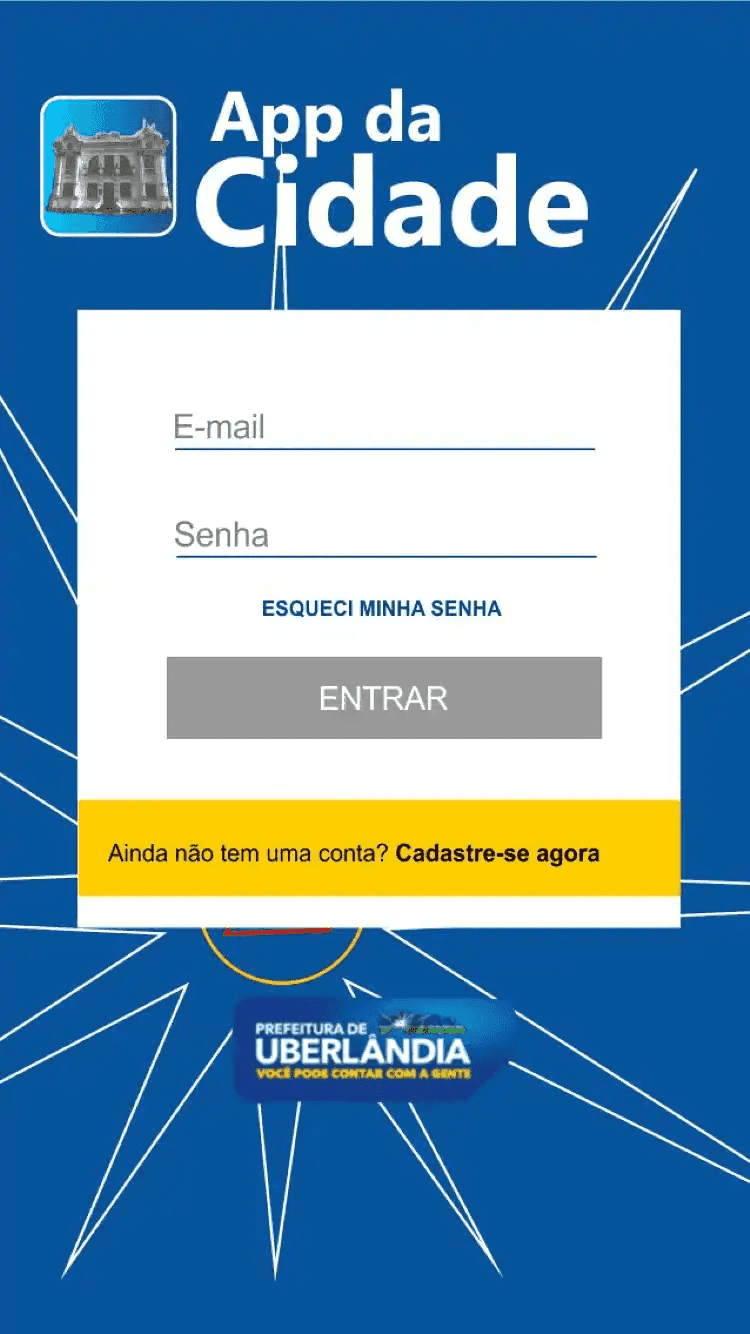This screenshot has height=1334, width=750.
Task: Open the Esqueci Minha Senha link
Action: 381,608
